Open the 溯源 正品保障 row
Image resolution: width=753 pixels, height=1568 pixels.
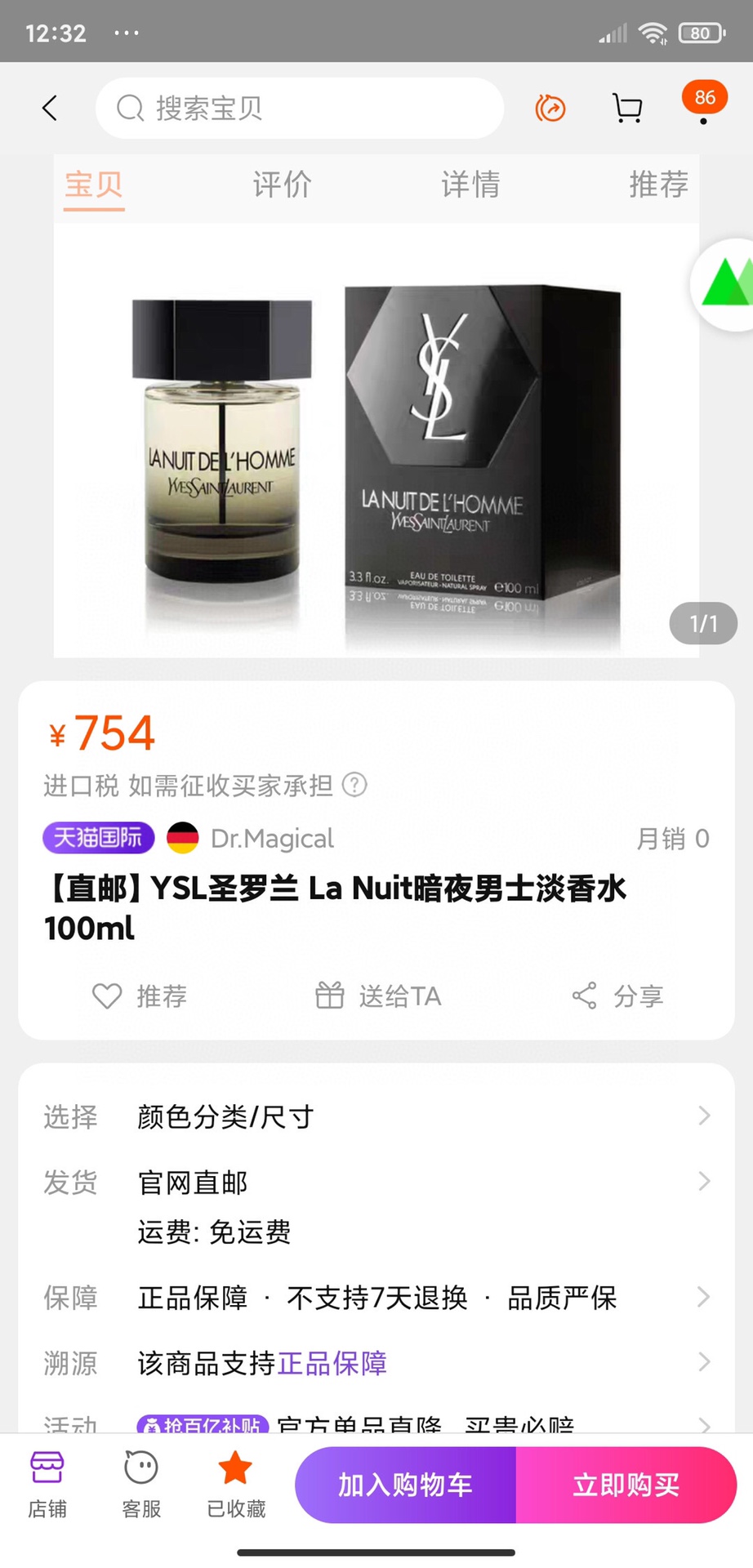tap(376, 1363)
